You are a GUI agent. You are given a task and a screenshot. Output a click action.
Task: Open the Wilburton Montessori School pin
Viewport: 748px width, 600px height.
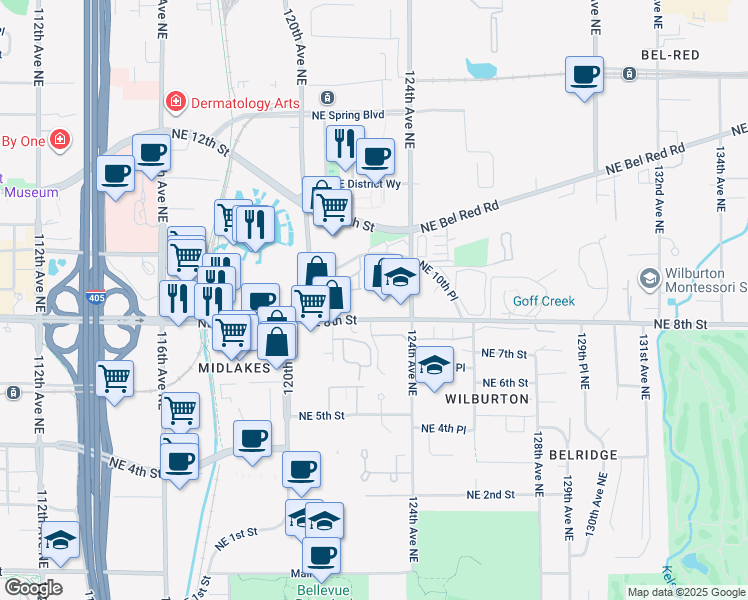(651, 277)
